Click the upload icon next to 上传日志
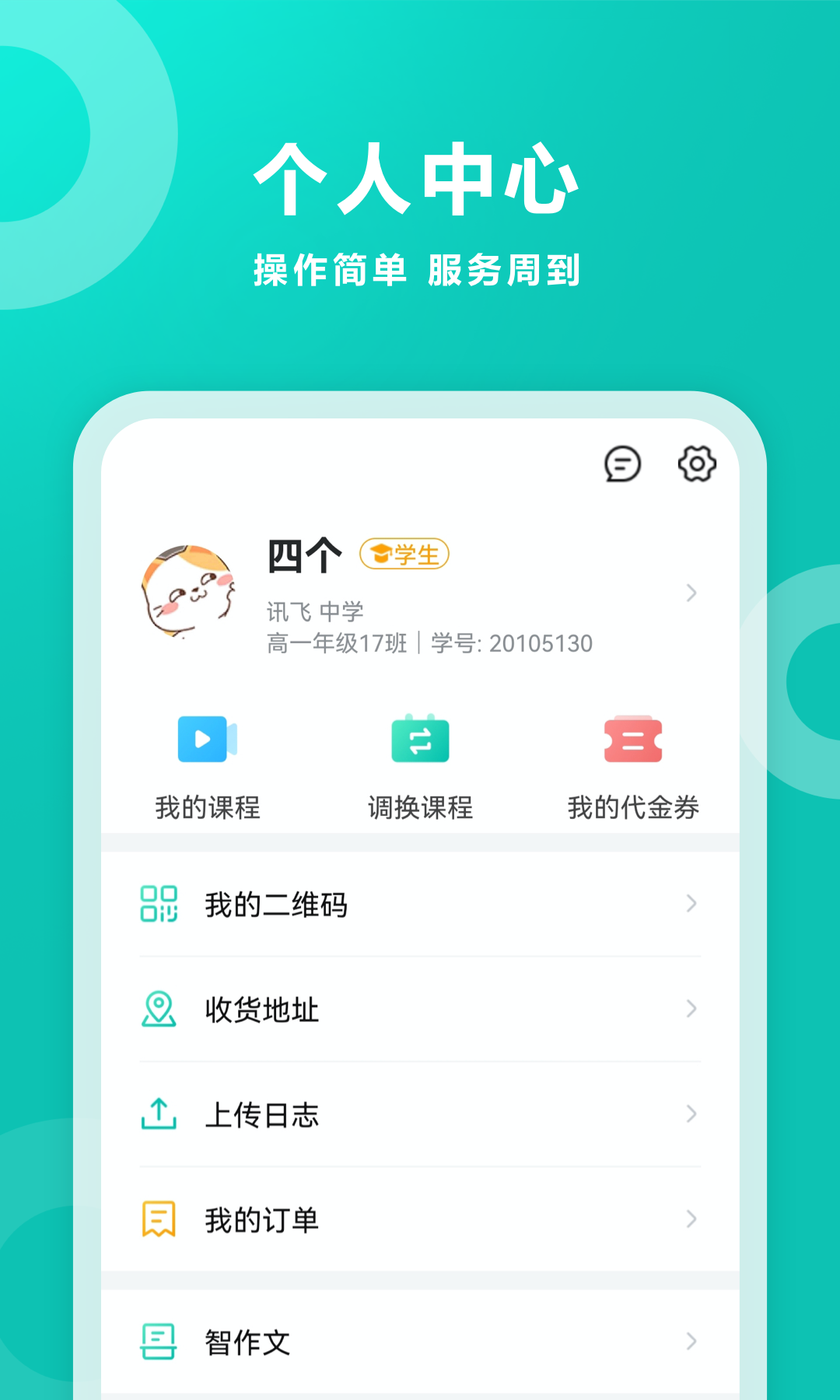Viewport: 840px width, 1400px height. coord(158,1115)
